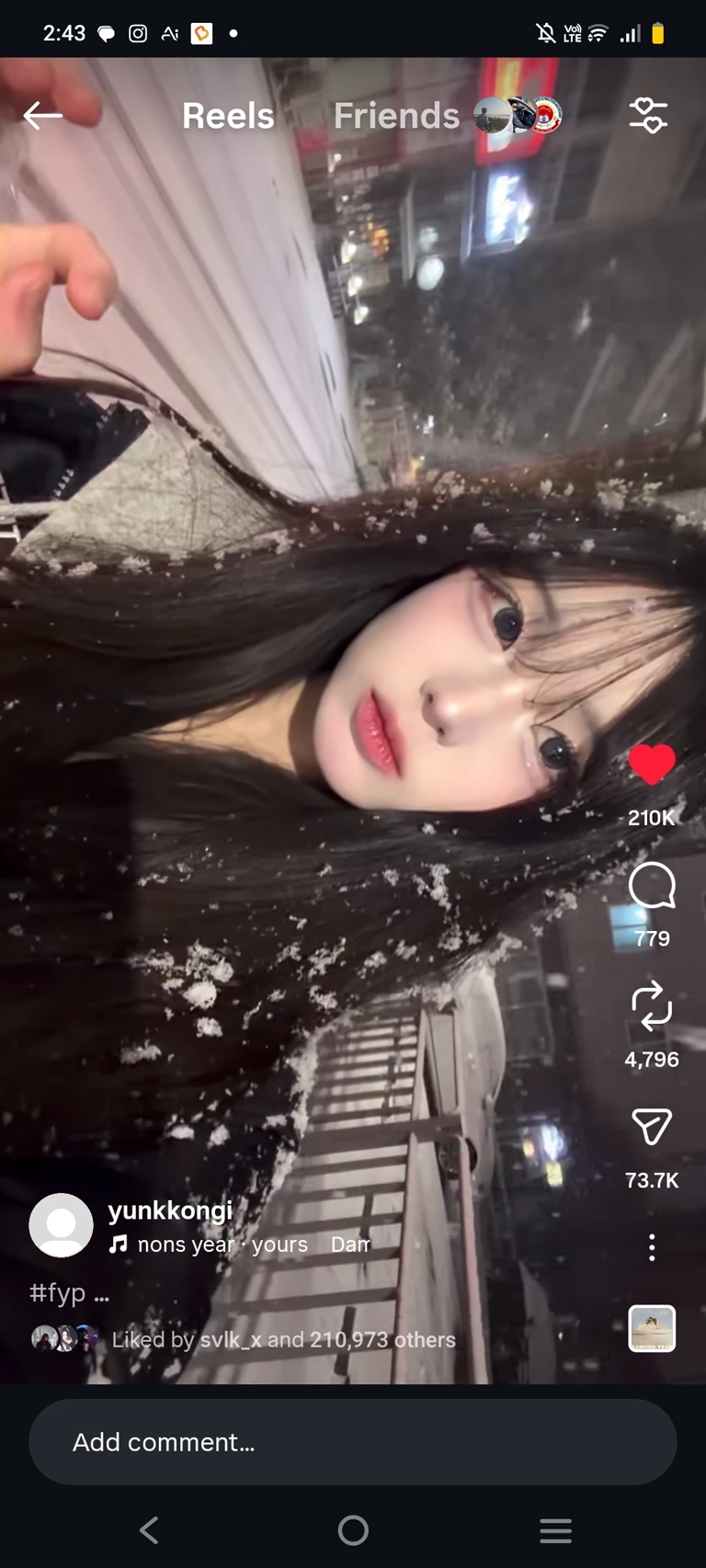
Task: Open the audio thumbnail for this reel
Action: point(652,1328)
